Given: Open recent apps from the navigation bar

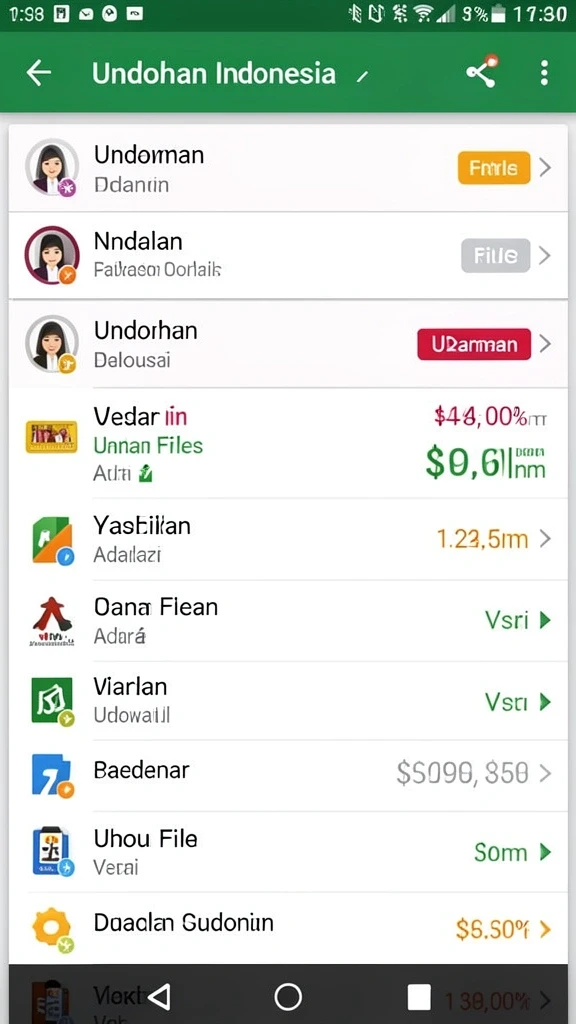Looking at the screenshot, I should [419, 997].
